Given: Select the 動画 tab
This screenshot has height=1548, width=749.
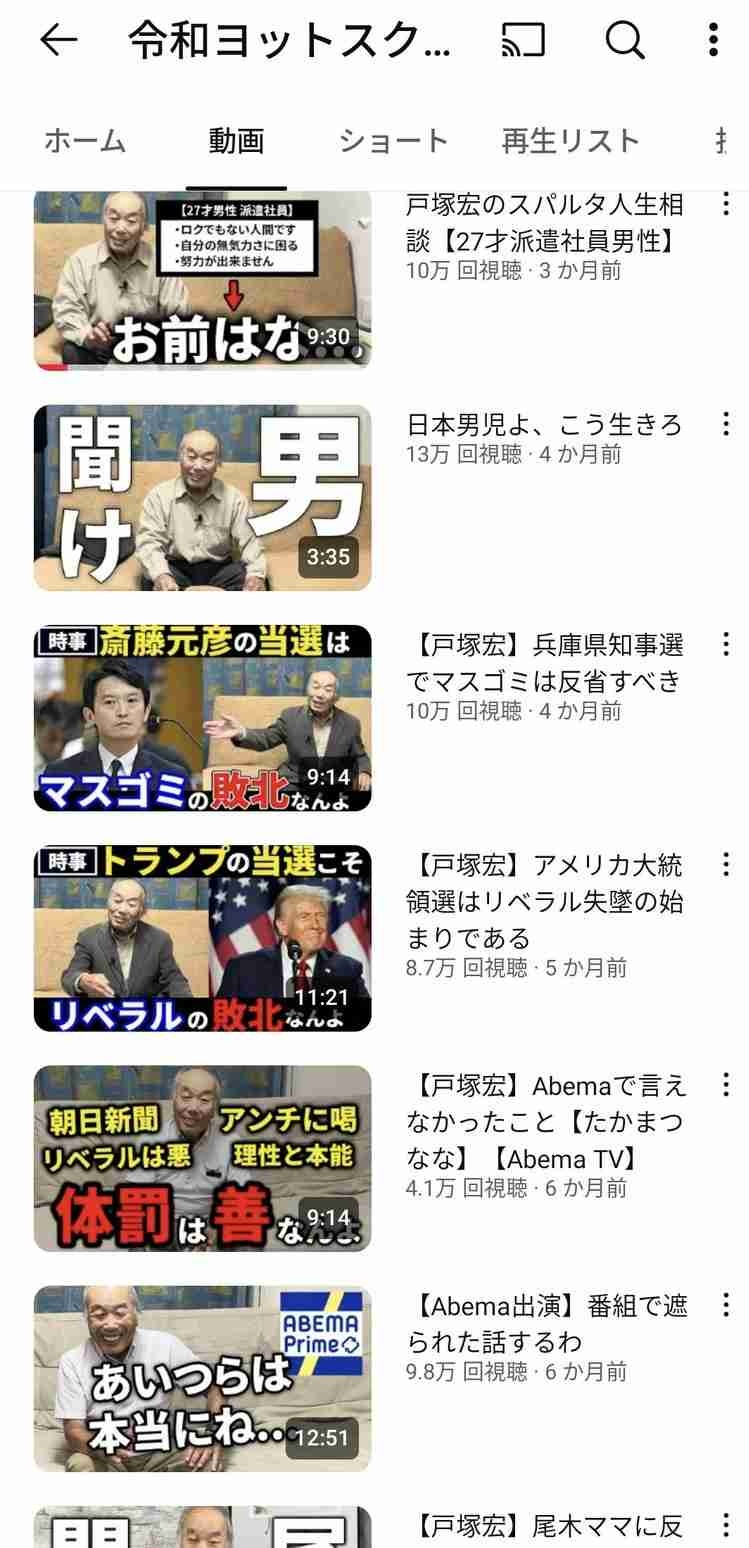Looking at the screenshot, I should 236,141.
